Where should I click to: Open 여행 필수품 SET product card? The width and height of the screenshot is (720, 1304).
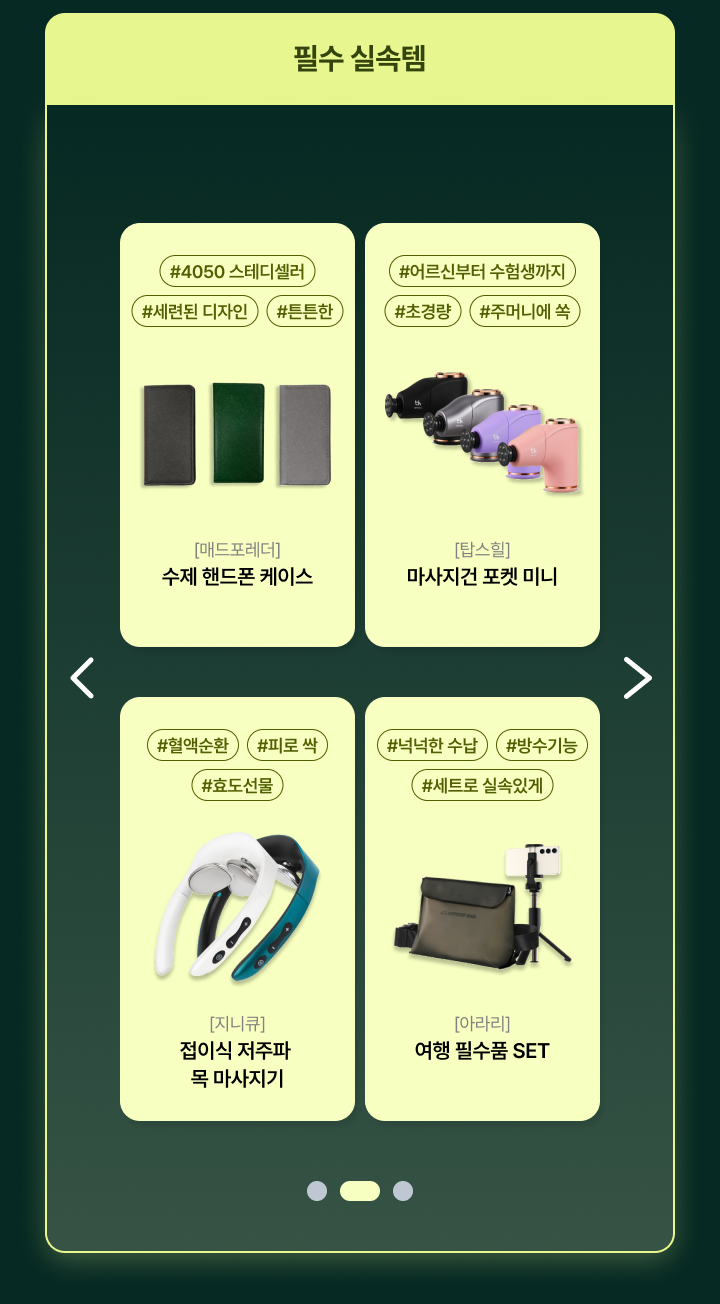point(482,909)
